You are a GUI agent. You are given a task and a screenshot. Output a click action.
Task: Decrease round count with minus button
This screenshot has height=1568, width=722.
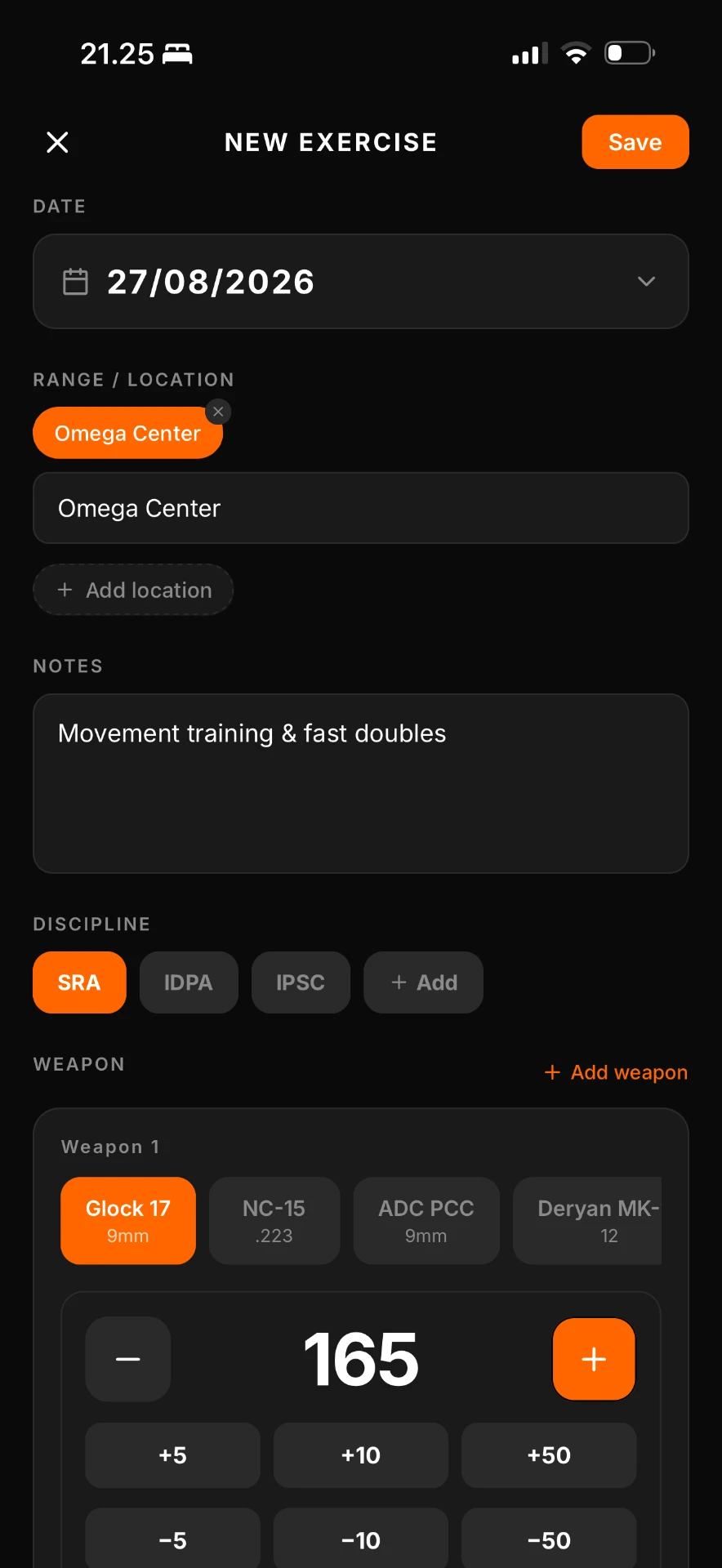[x=128, y=1359]
